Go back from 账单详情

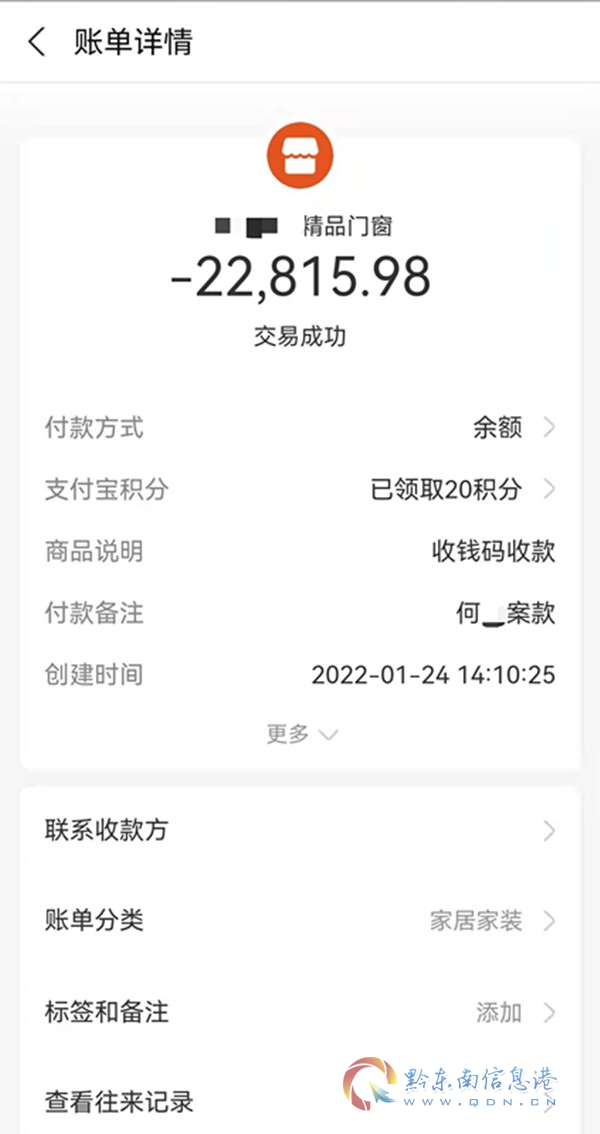[x=37, y=43]
